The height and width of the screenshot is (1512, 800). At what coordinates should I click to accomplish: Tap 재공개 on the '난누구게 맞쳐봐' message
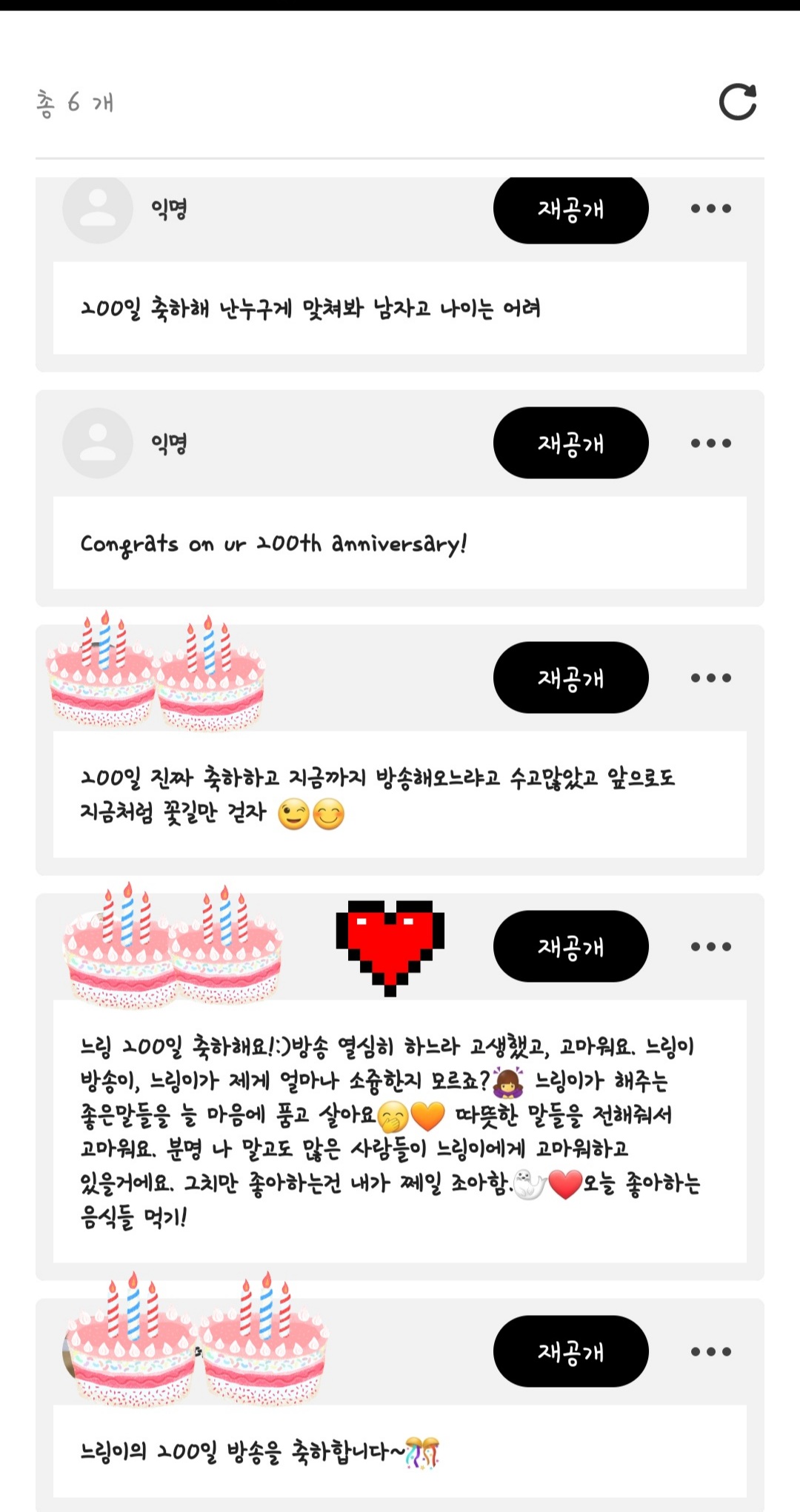click(x=570, y=209)
